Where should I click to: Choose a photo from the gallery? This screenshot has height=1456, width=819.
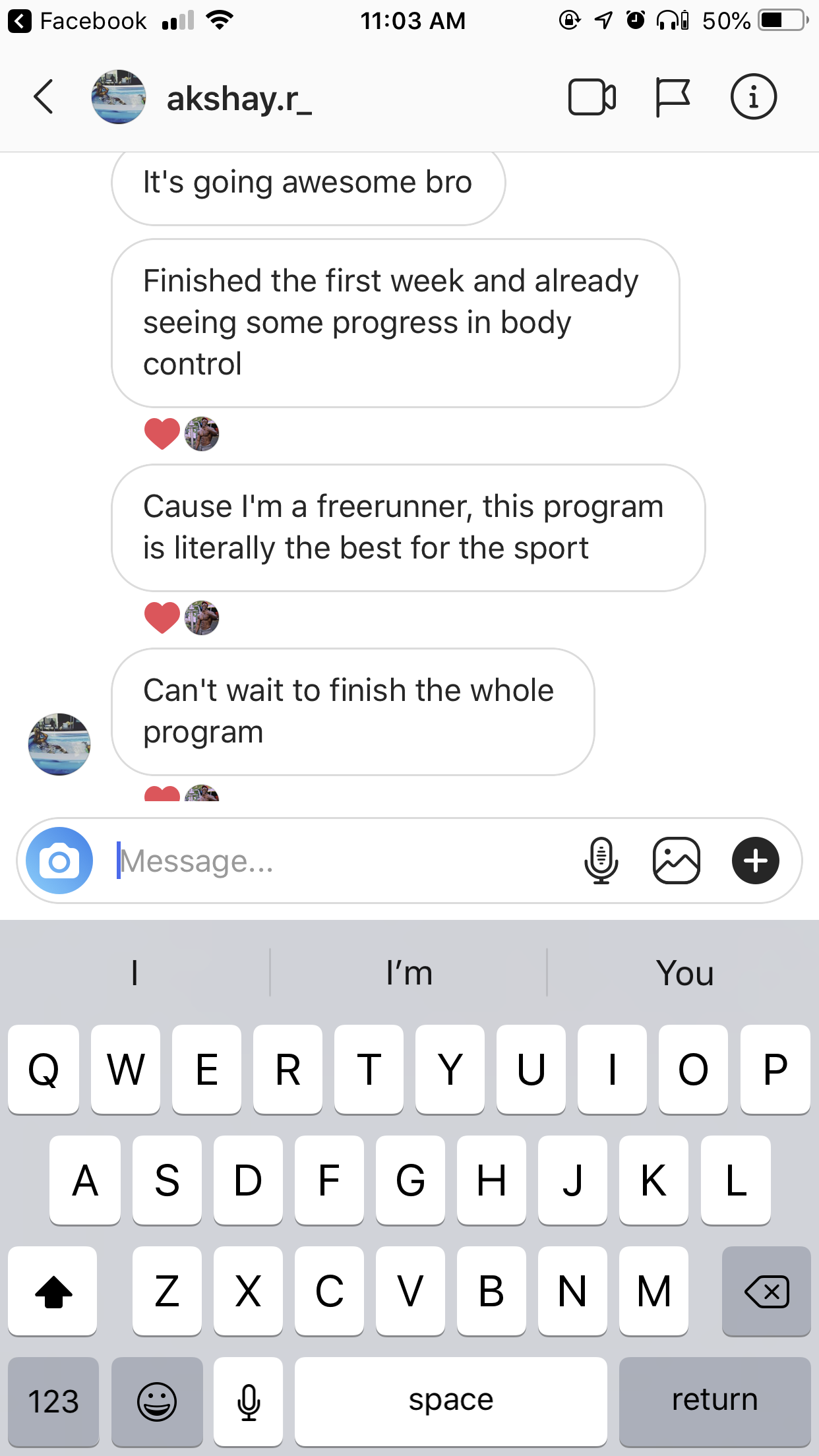(676, 861)
